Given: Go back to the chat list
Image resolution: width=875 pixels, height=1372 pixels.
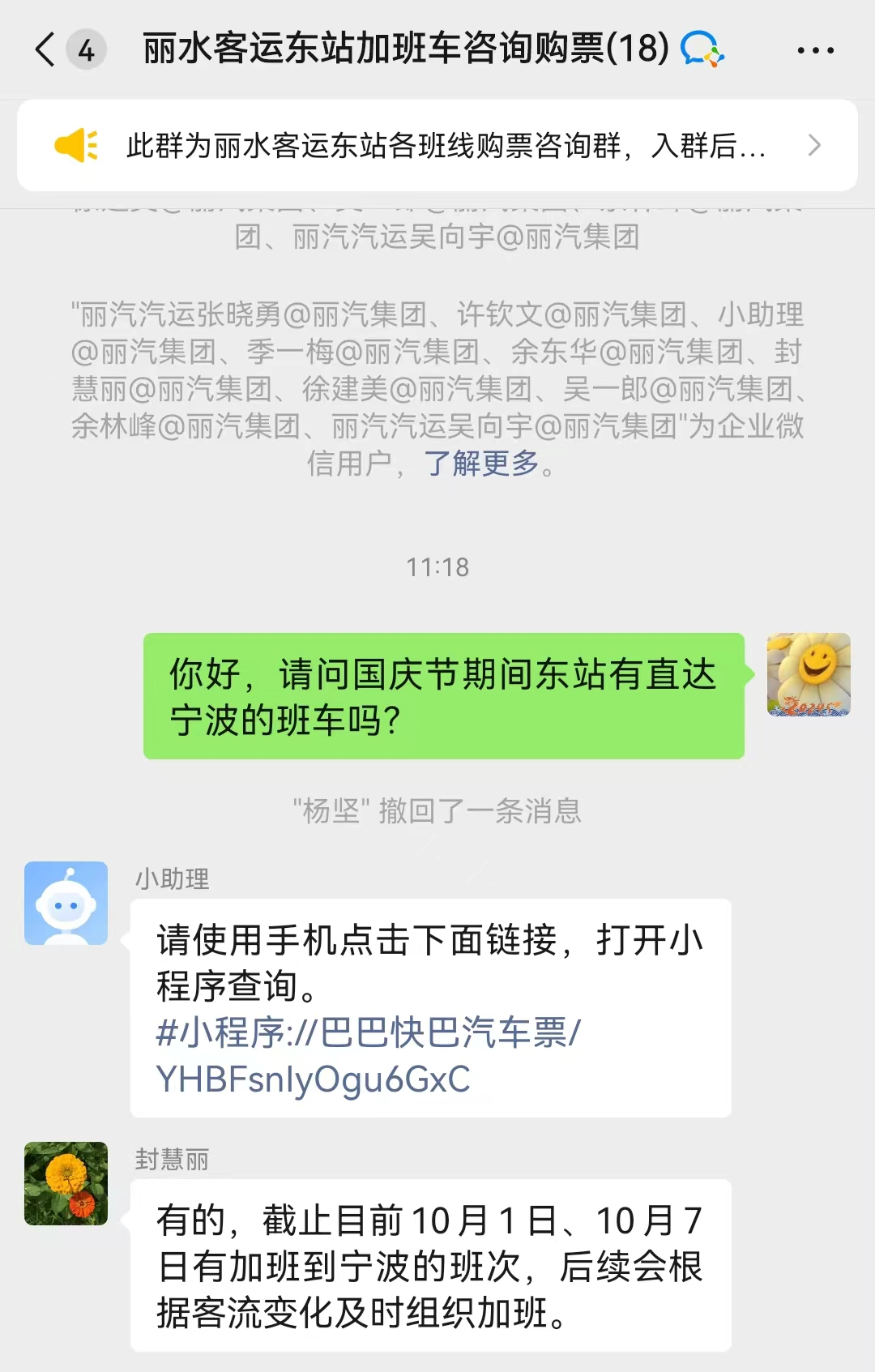Looking at the screenshot, I should coord(47,50).
